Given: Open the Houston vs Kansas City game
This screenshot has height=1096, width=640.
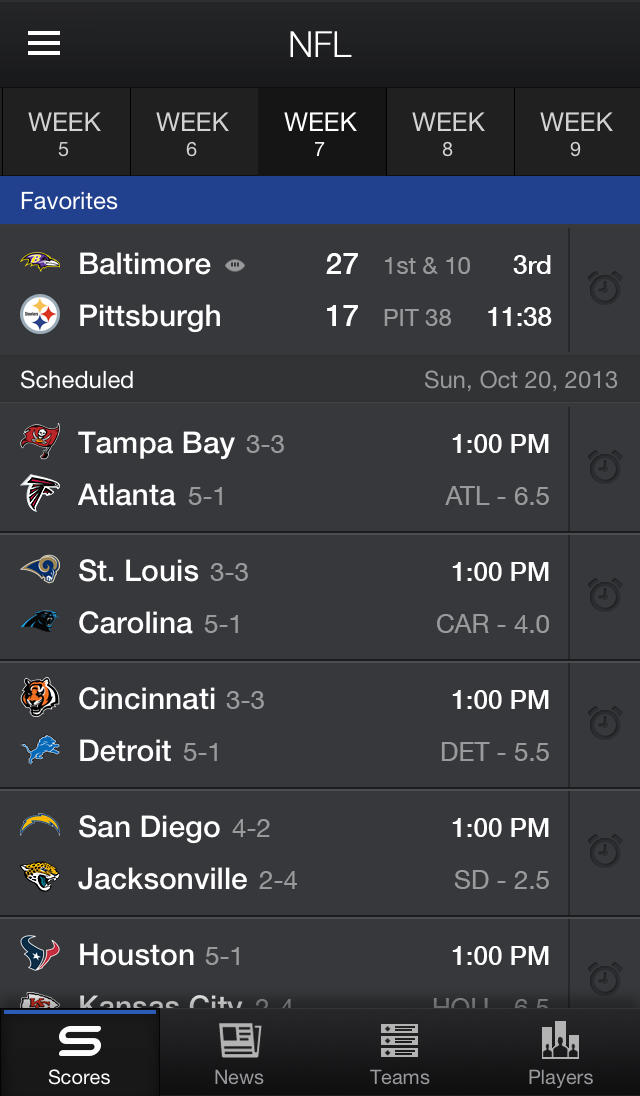Looking at the screenshot, I should (x=285, y=965).
